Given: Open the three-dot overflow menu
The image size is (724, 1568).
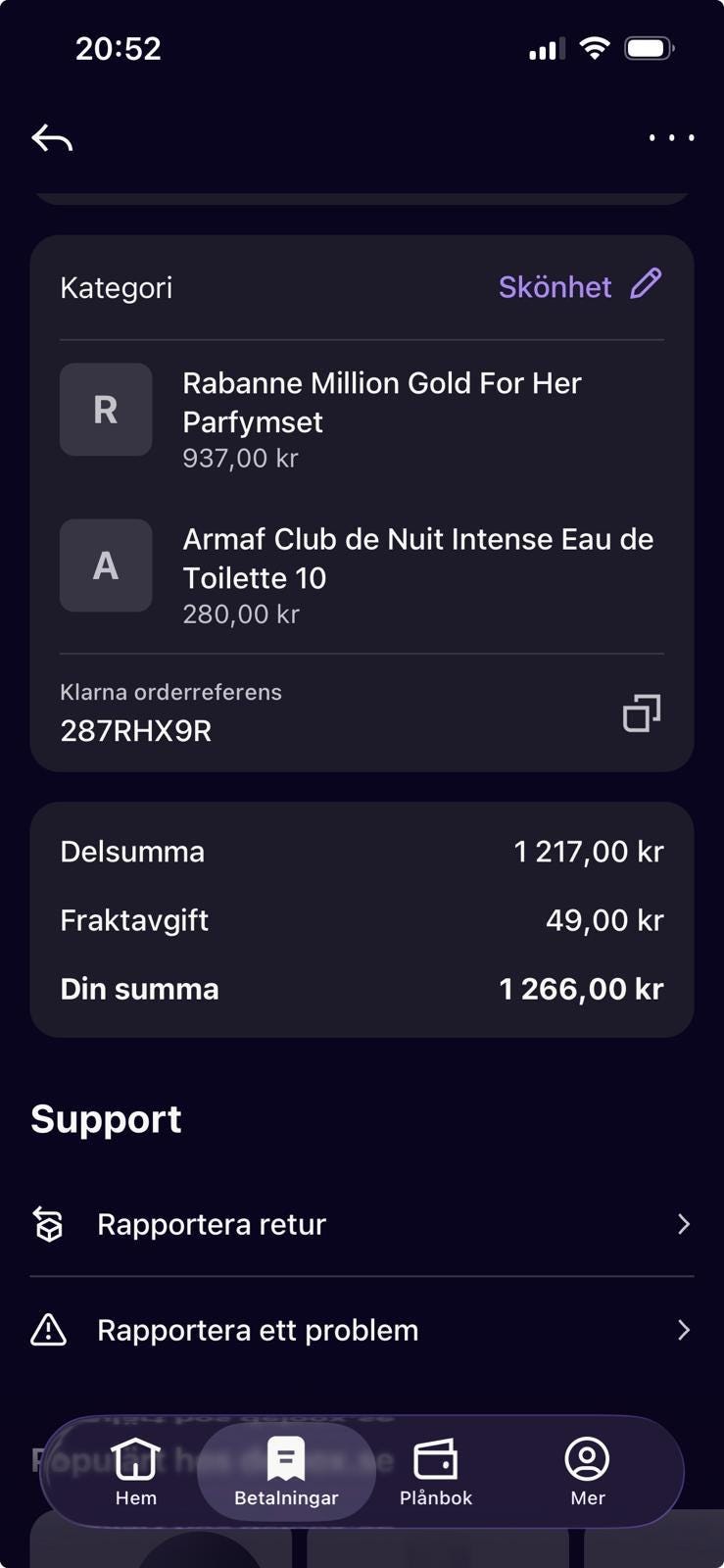Looking at the screenshot, I should tap(672, 138).
